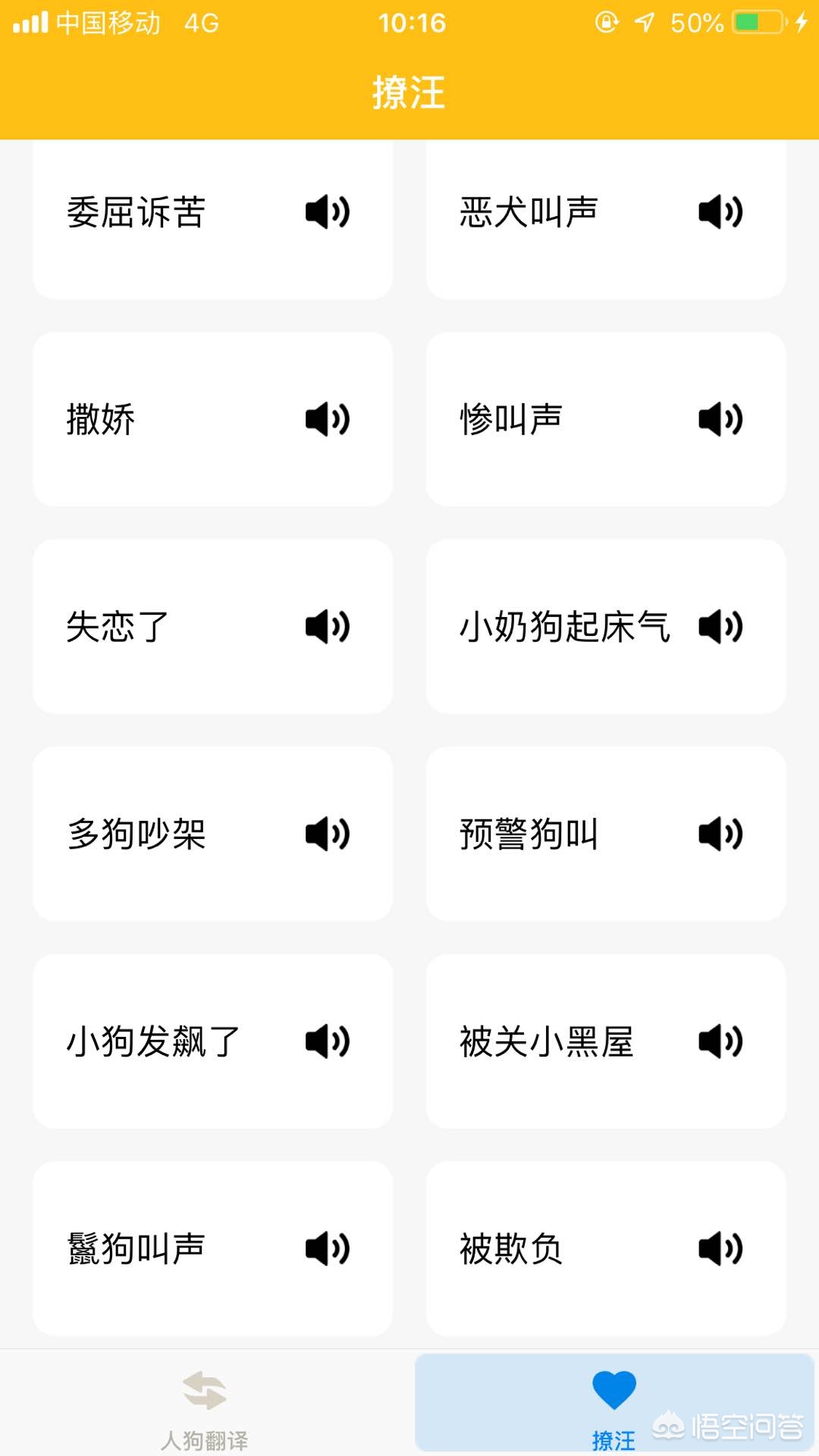
Task: Play the 小狗发飙了 sound
Action: 327,1041
